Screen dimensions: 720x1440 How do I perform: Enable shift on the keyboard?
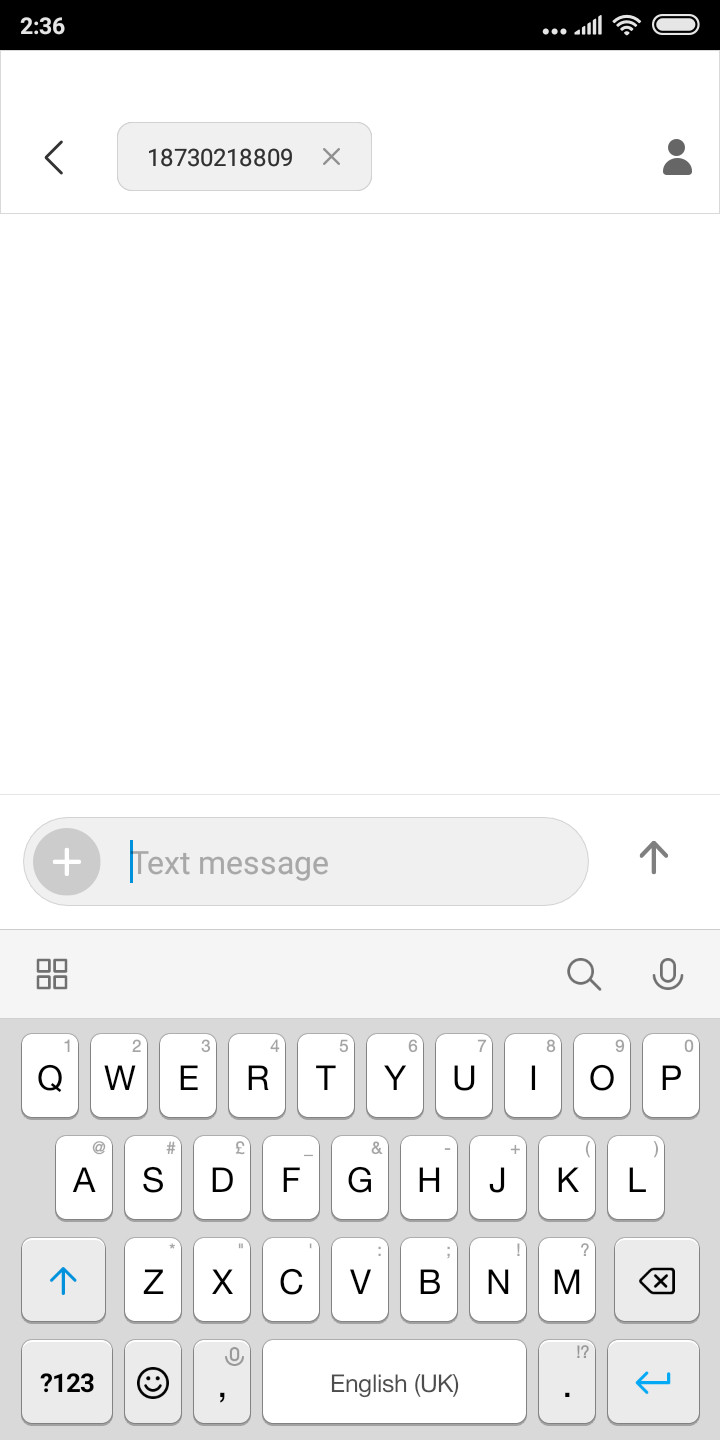coord(63,1281)
